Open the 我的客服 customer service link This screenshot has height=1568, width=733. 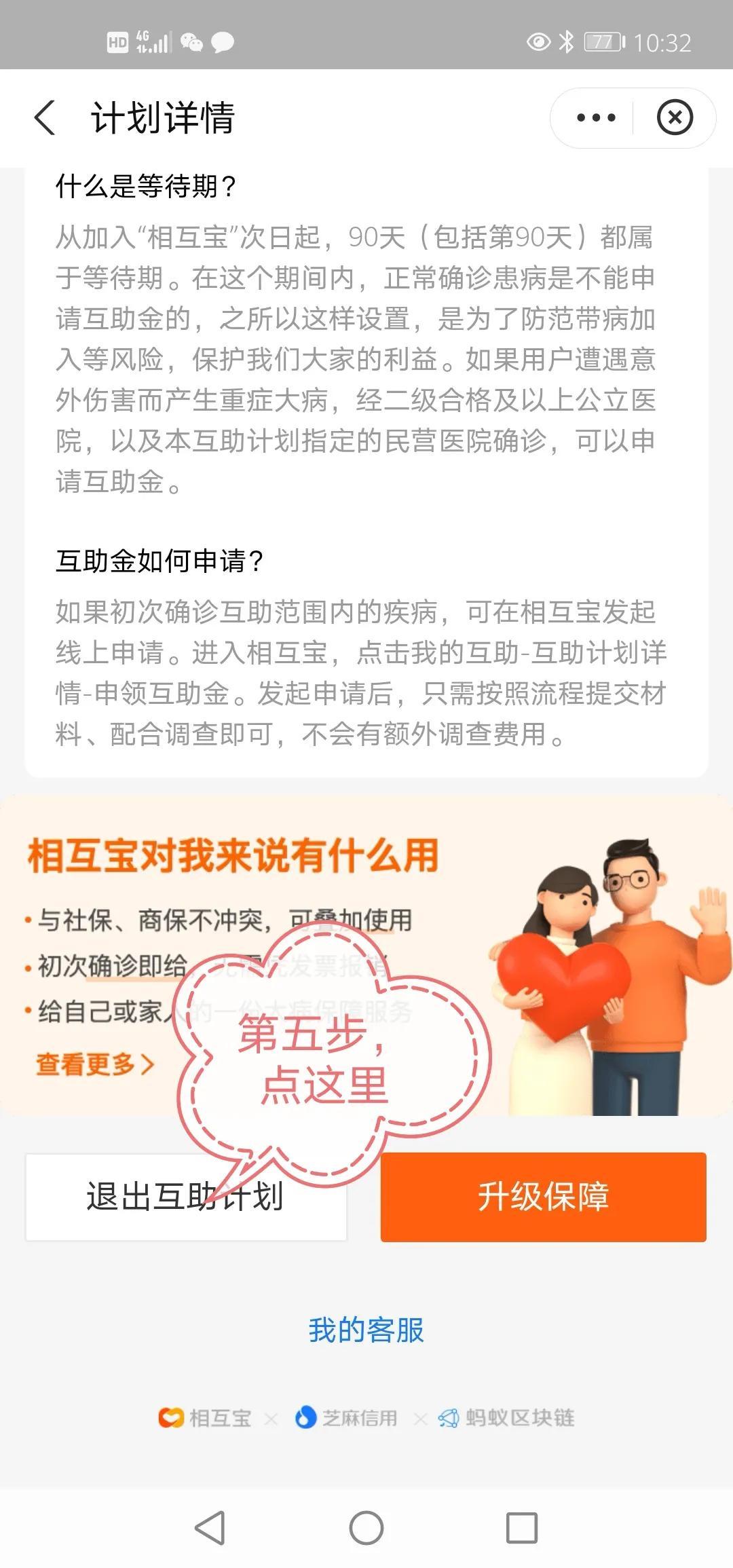point(366,1330)
